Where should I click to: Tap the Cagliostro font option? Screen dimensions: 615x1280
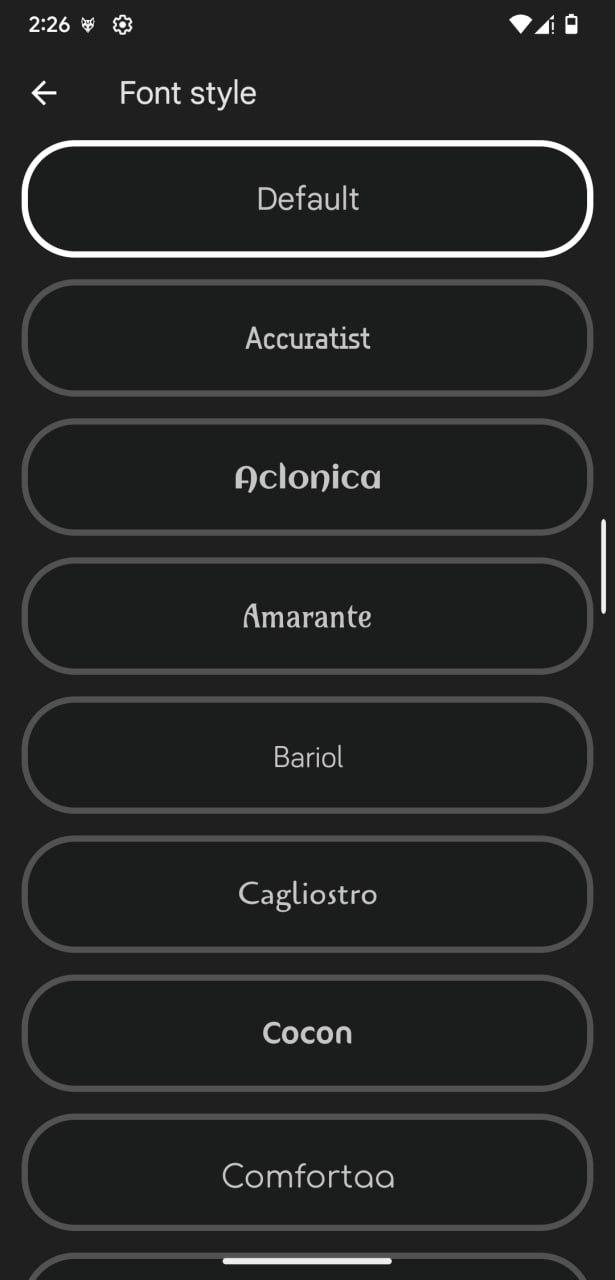click(307, 894)
